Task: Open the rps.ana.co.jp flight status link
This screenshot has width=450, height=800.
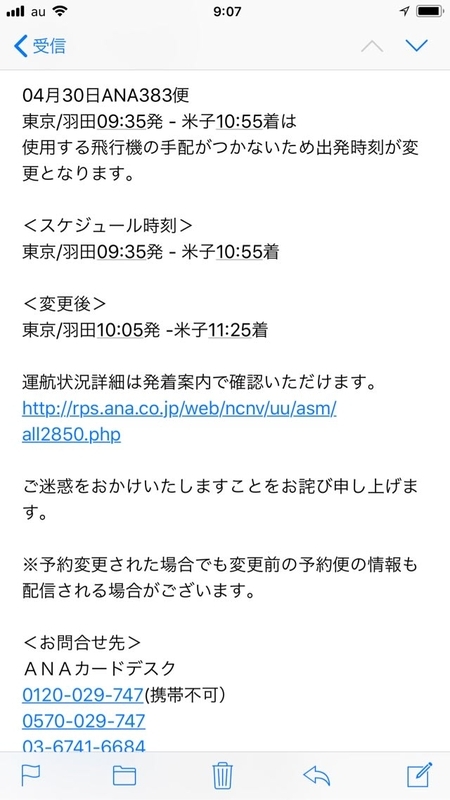Action: (179, 421)
